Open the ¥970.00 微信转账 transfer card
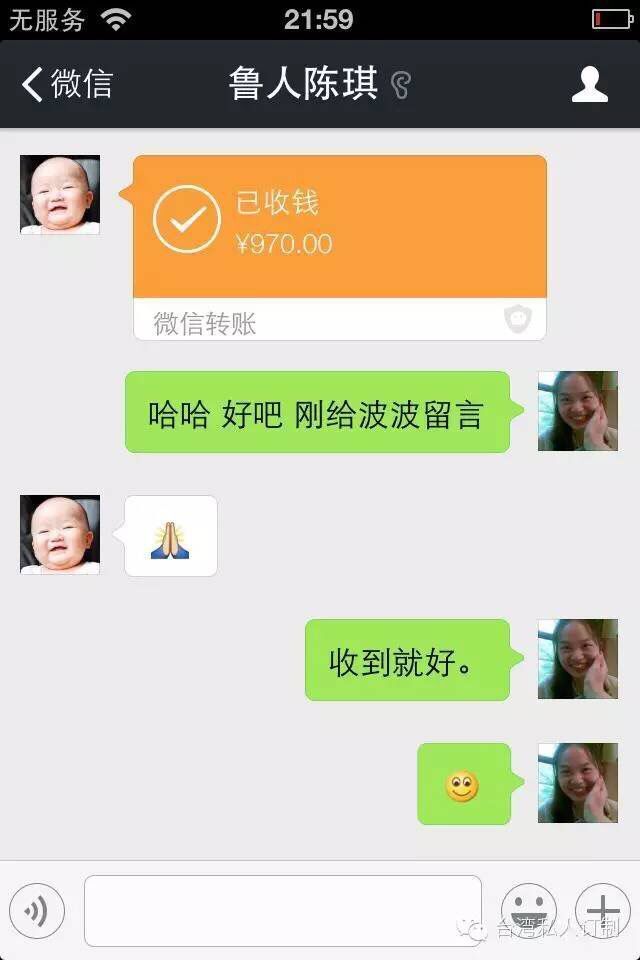The height and width of the screenshot is (960, 640). [340, 245]
